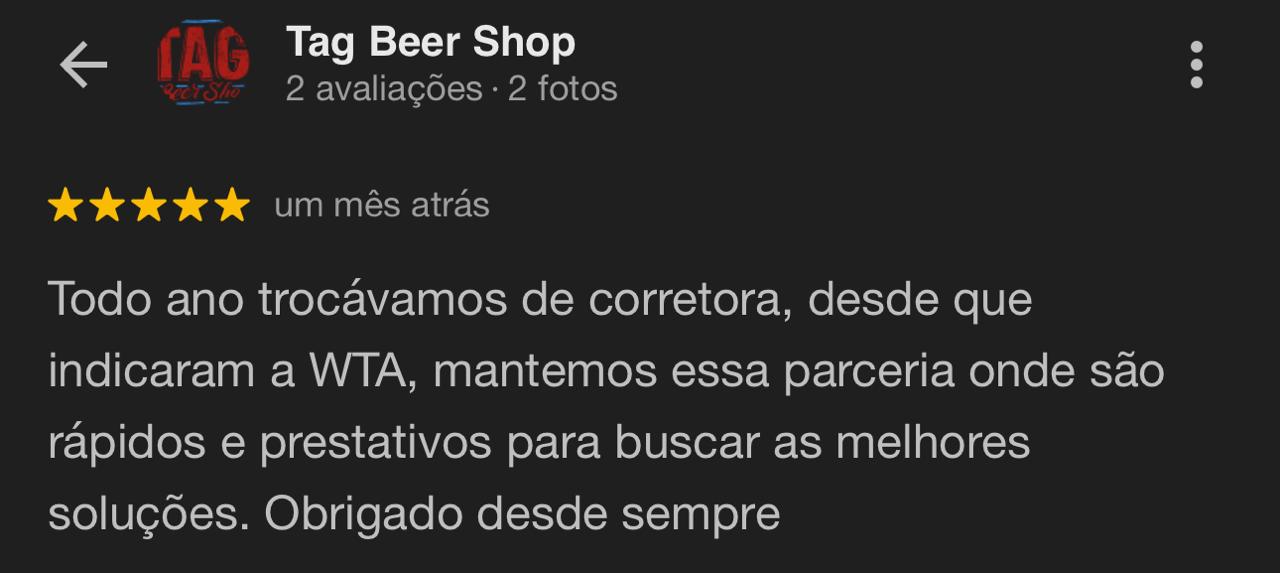The height and width of the screenshot is (573, 1280).
Task: Go back using the arrow icon
Action: tap(83, 66)
